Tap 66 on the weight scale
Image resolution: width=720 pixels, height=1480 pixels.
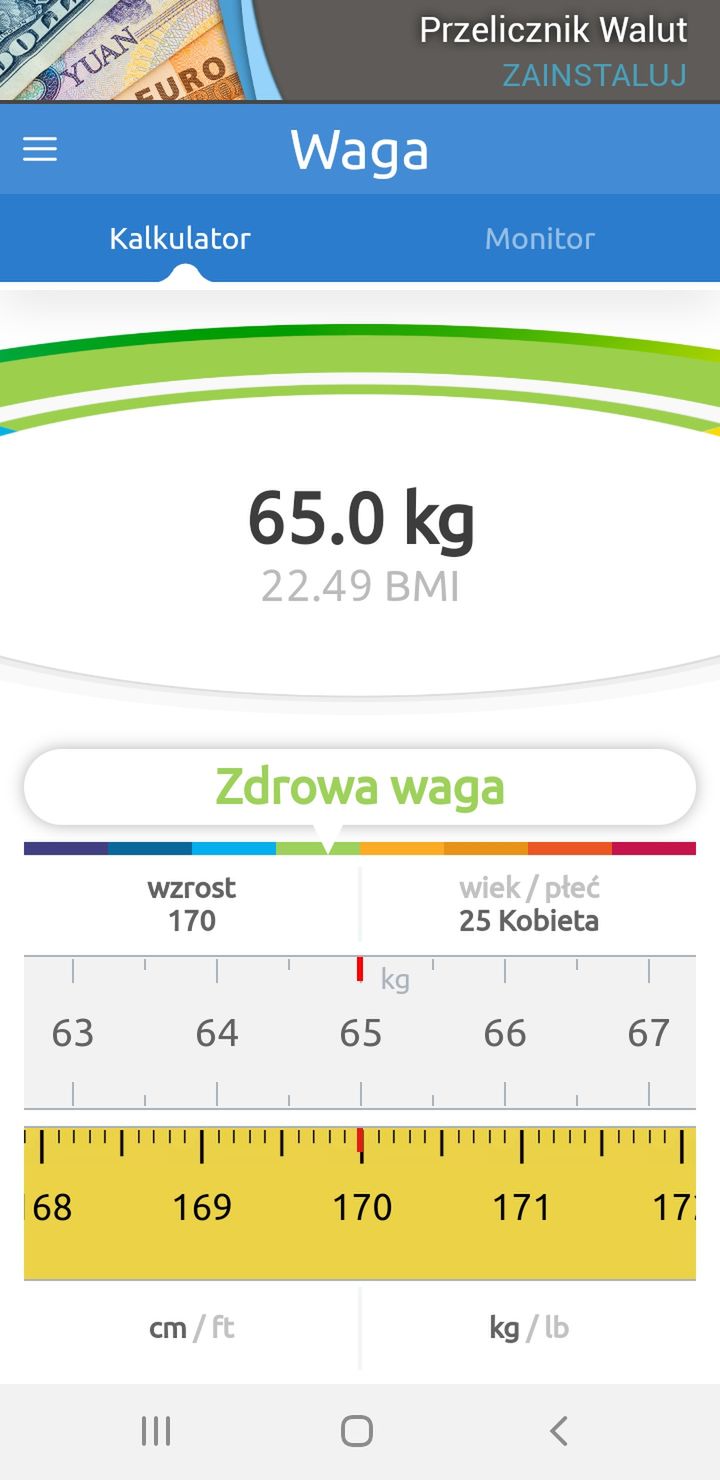(x=505, y=1033)
